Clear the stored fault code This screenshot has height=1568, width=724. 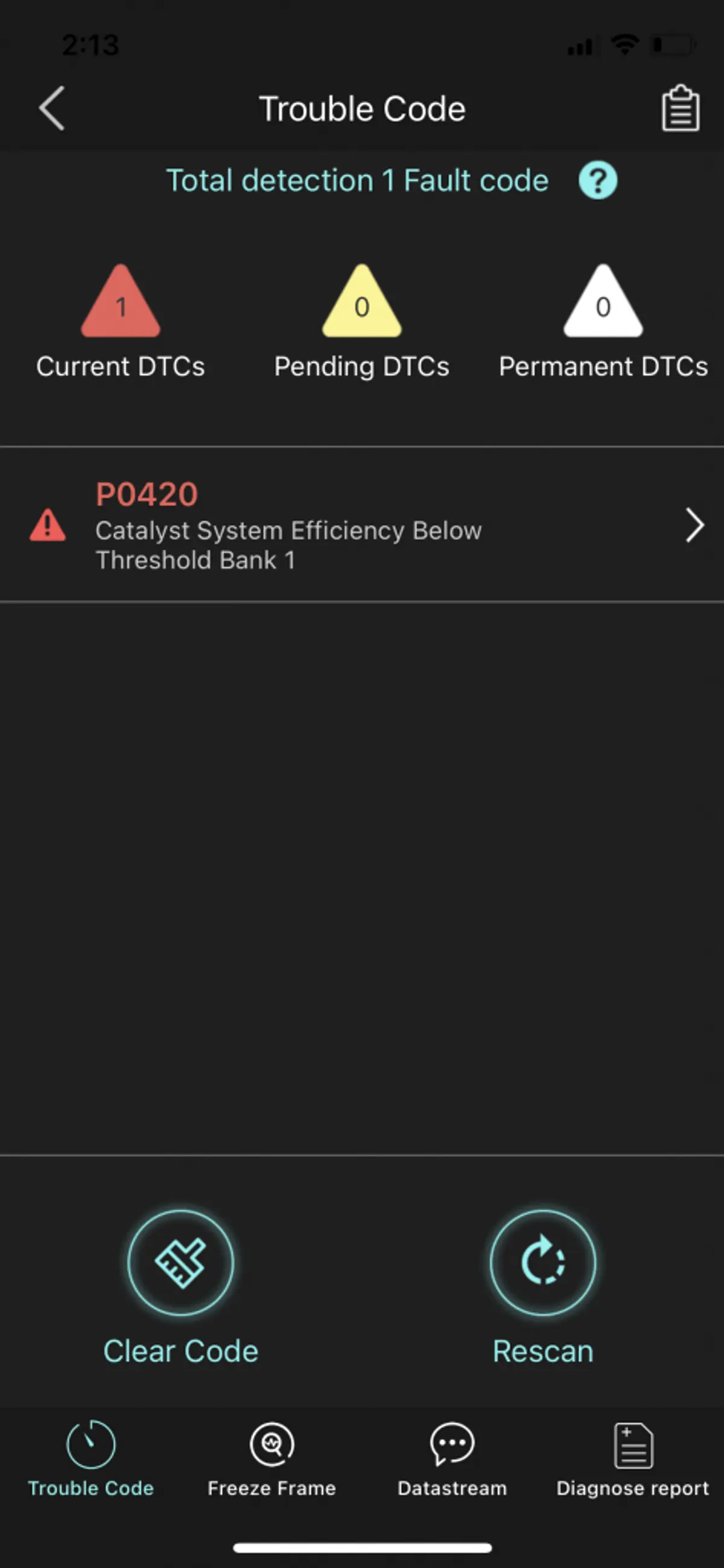click(x=180, y=1263)
